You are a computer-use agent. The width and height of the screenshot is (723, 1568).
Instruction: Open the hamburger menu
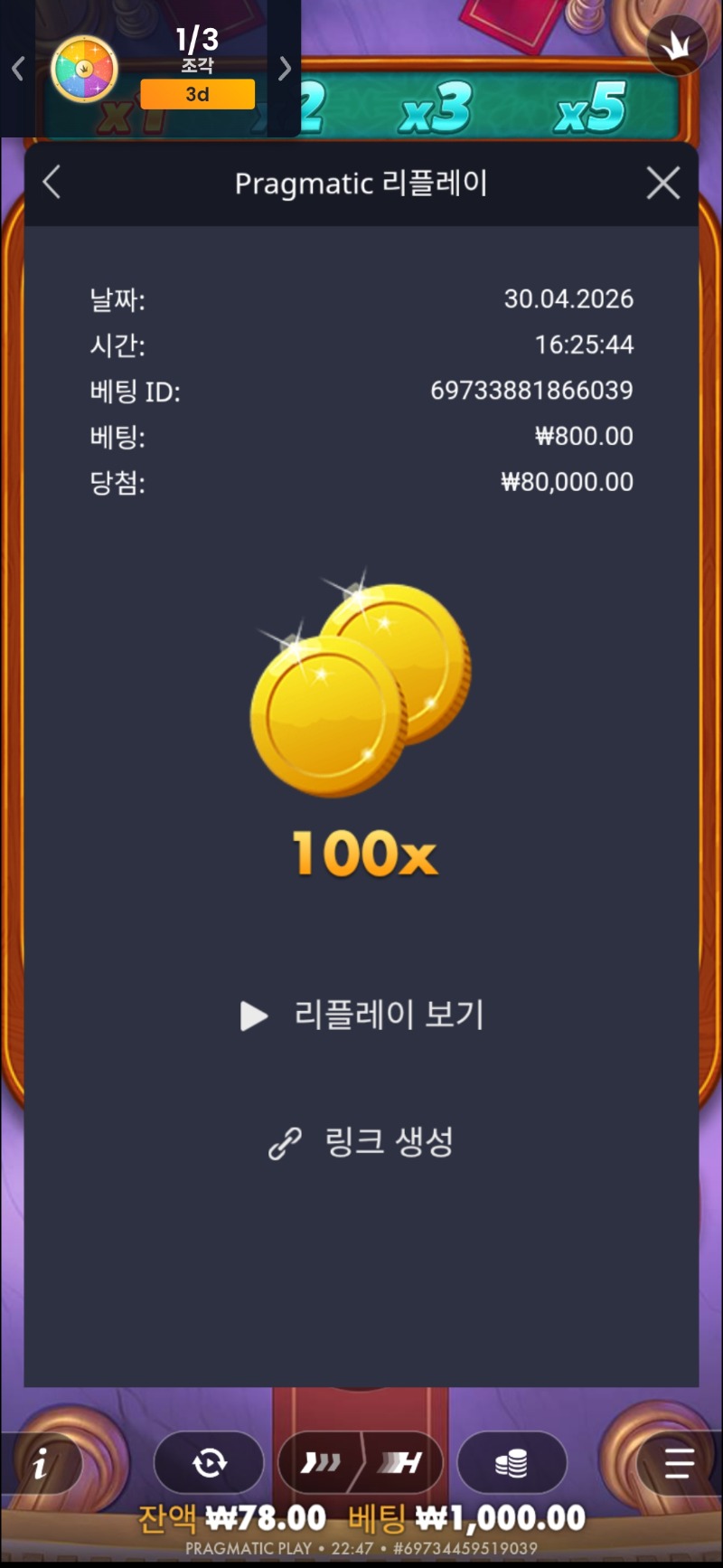[679, 1462]
